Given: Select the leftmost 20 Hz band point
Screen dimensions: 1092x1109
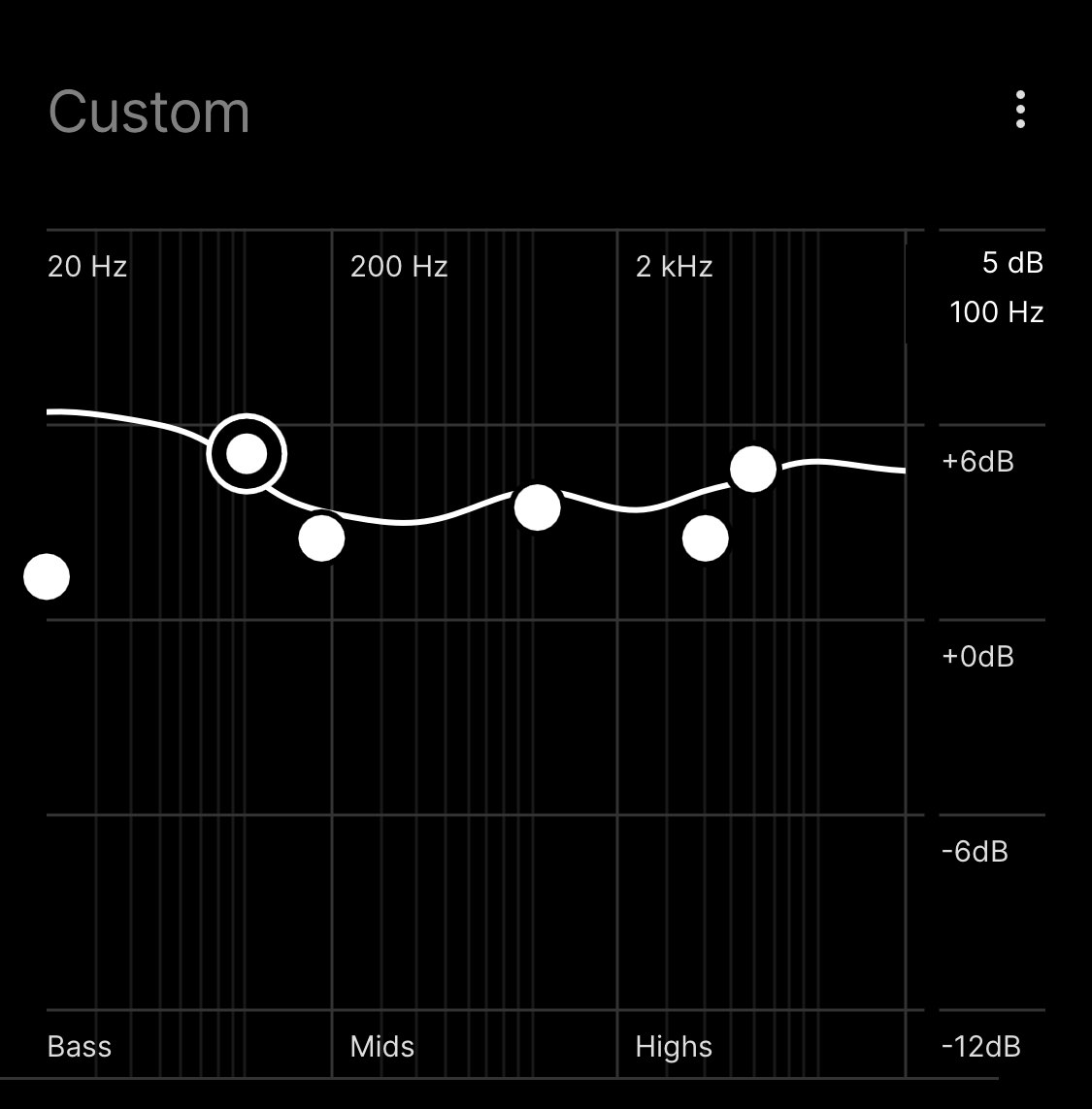Looking at the screenshot, I should click(x=47, y=577).
